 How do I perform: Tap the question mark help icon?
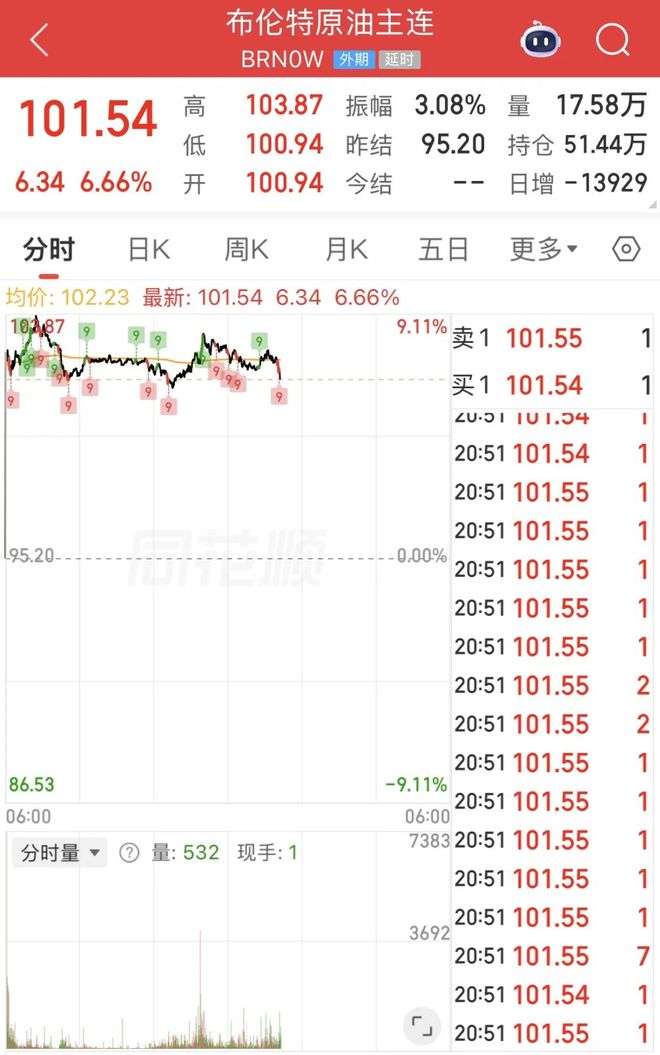(129, 853)
